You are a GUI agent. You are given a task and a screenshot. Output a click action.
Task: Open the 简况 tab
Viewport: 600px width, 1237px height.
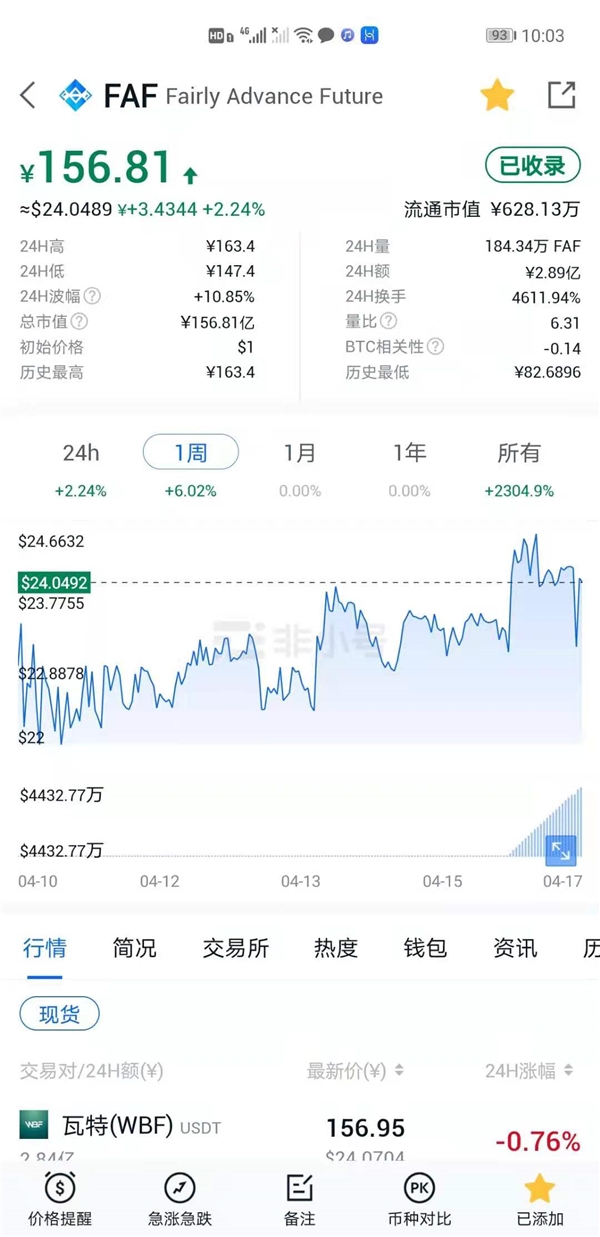coord(135,948)
